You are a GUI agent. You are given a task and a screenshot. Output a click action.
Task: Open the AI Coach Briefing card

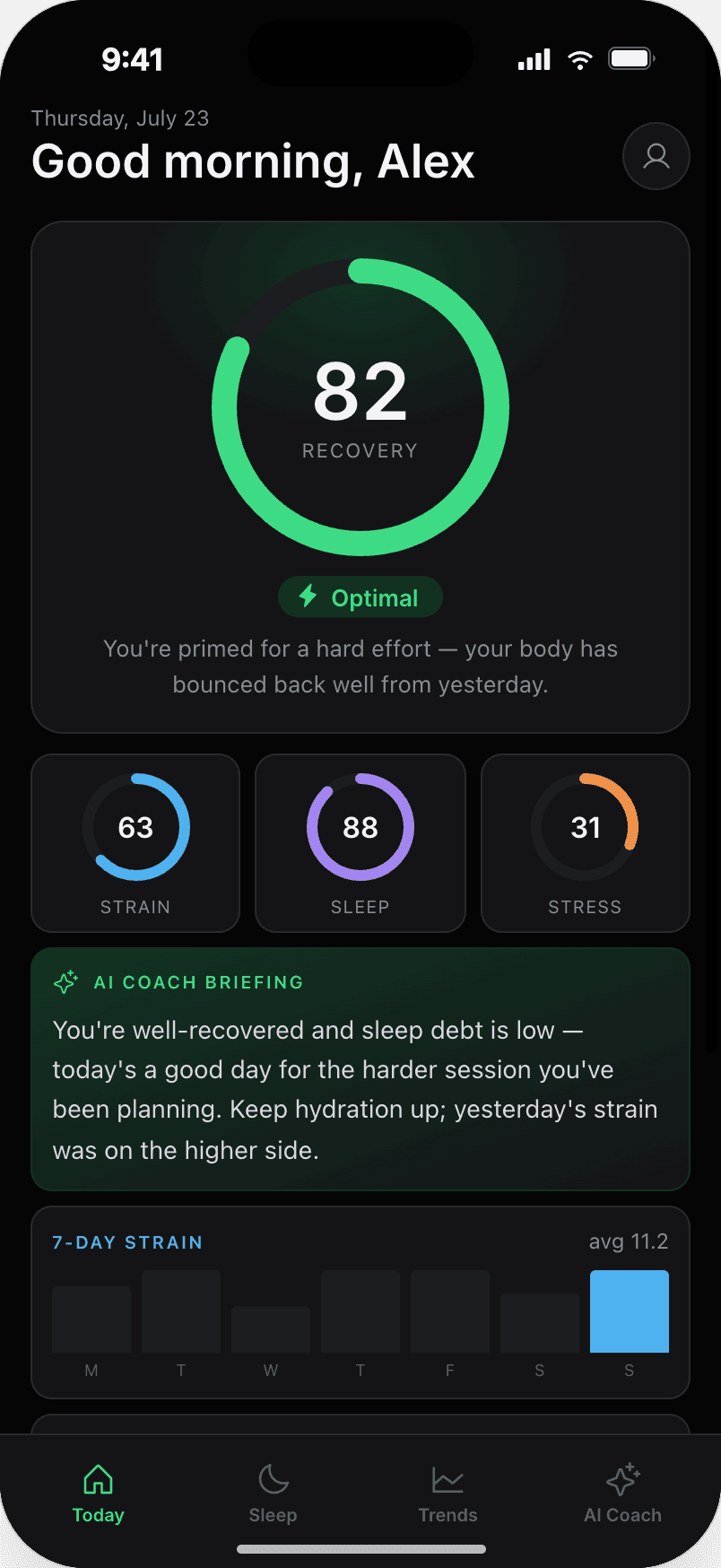(x=360, y=1069)
